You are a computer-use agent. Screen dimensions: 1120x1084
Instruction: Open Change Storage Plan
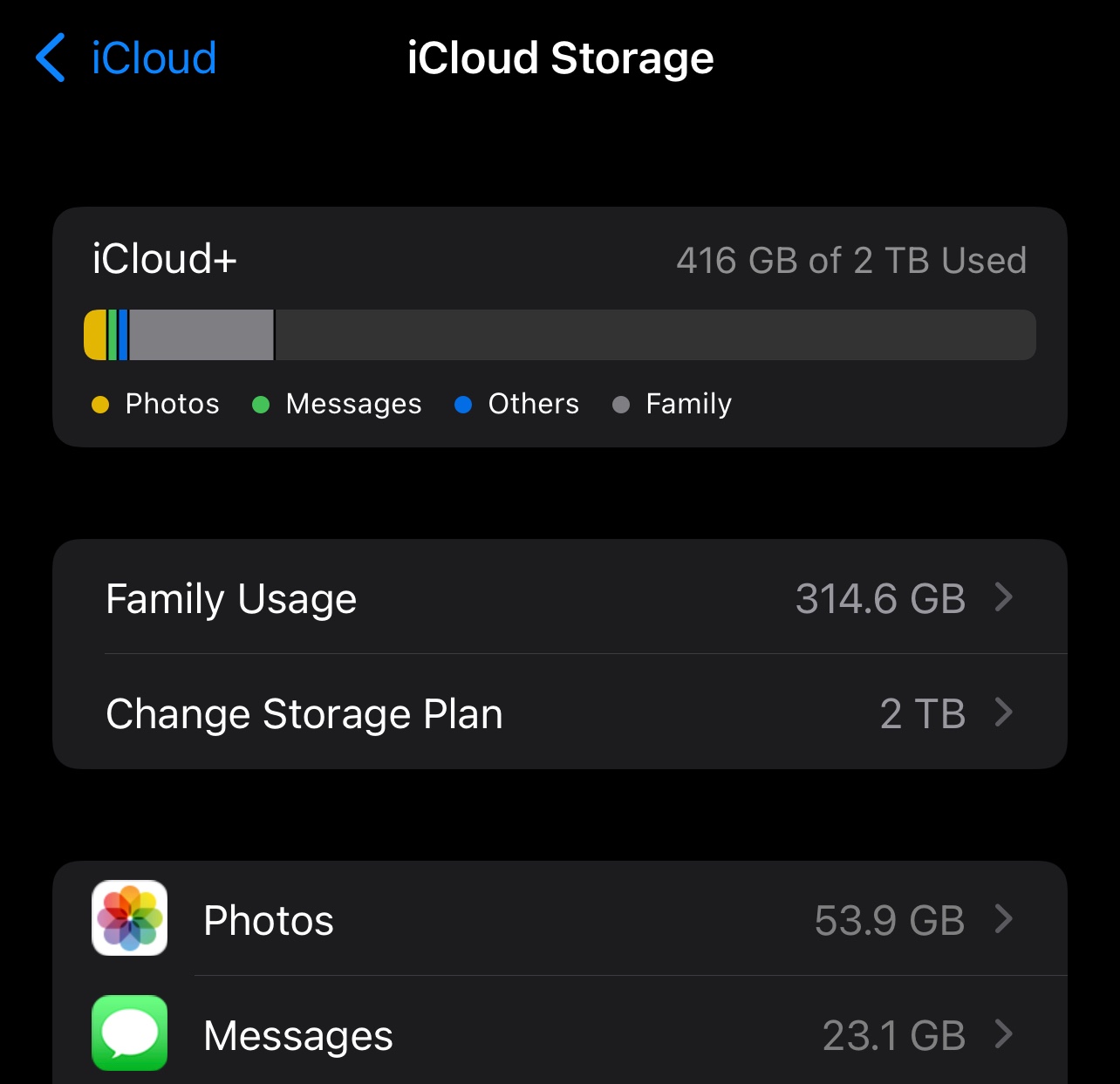click(x=558, y=713)
